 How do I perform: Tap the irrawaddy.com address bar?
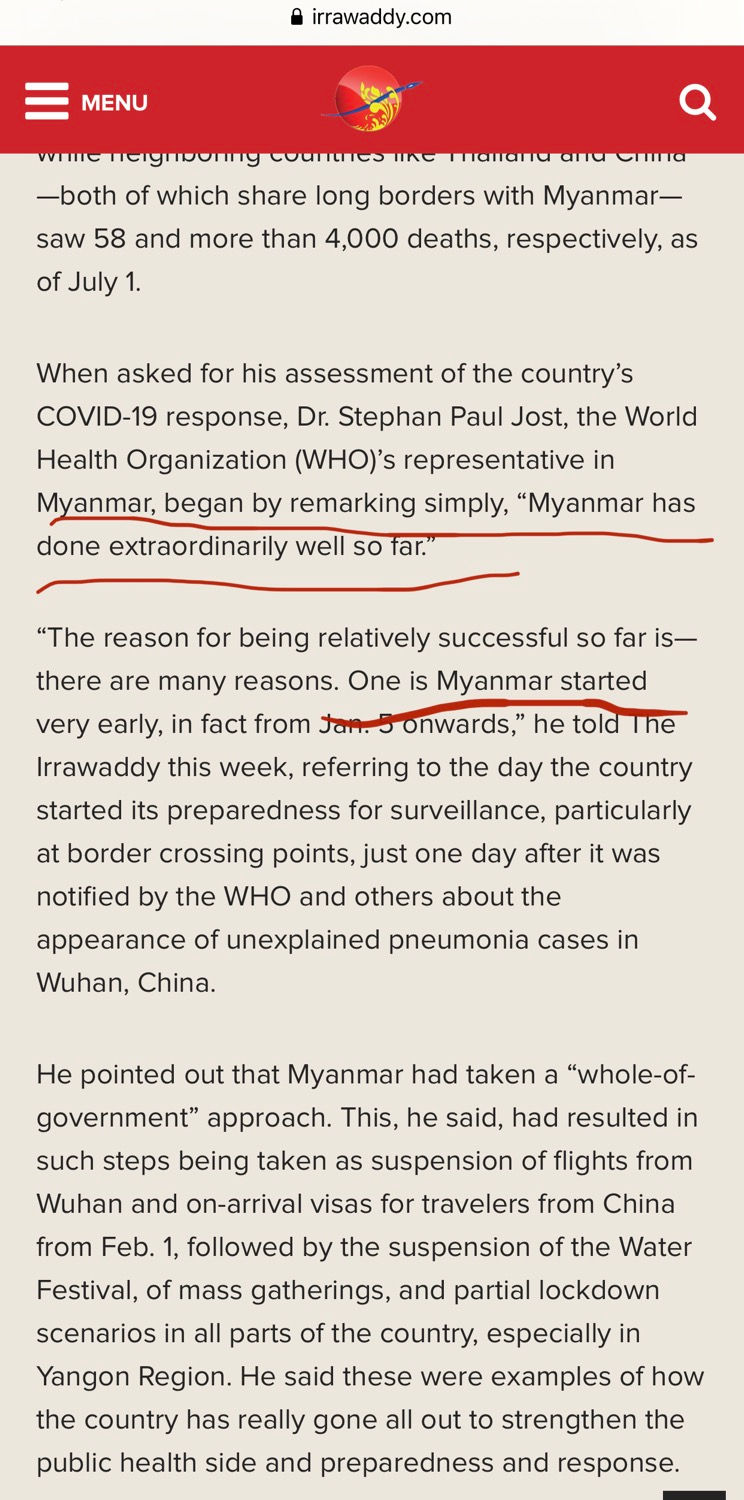pos(372,17)
